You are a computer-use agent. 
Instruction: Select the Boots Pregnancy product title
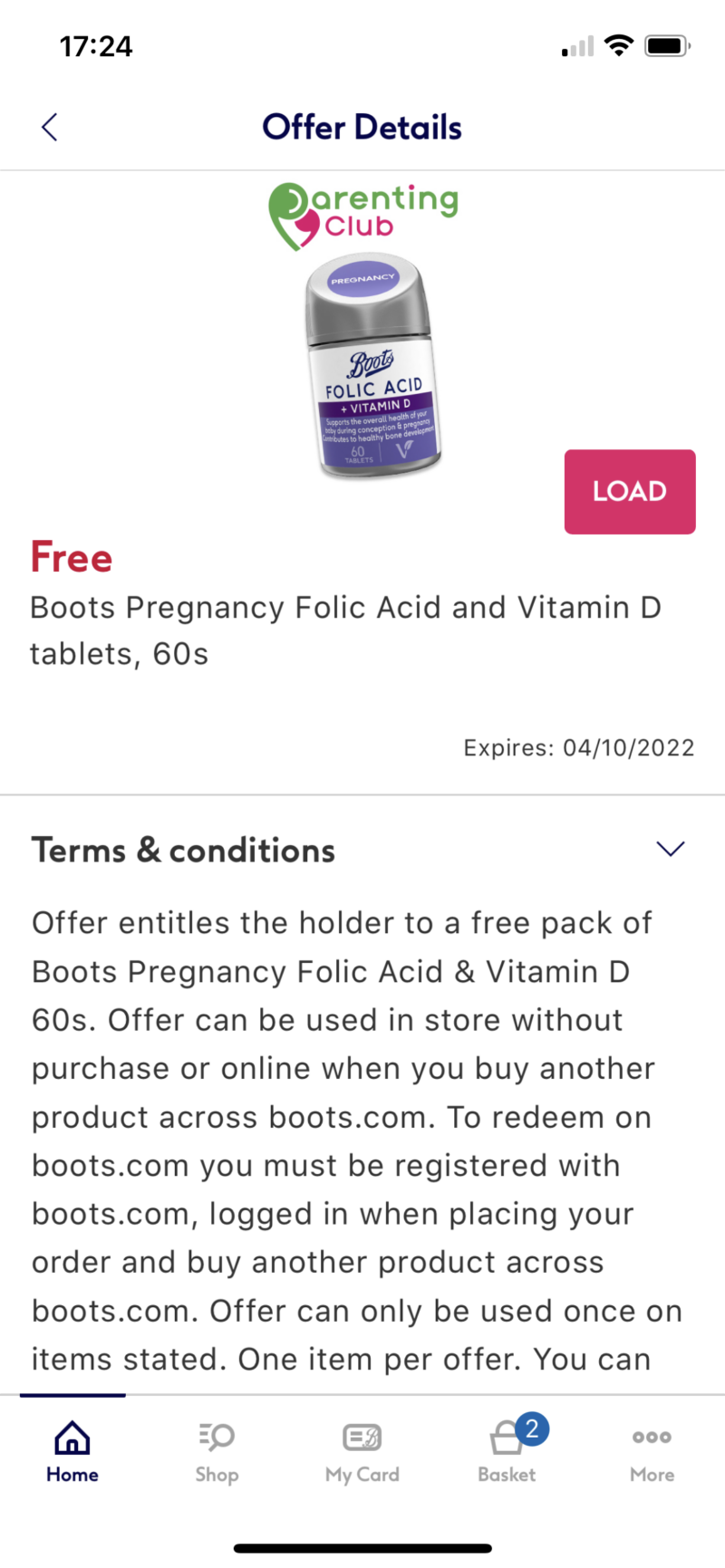[346, 630]
